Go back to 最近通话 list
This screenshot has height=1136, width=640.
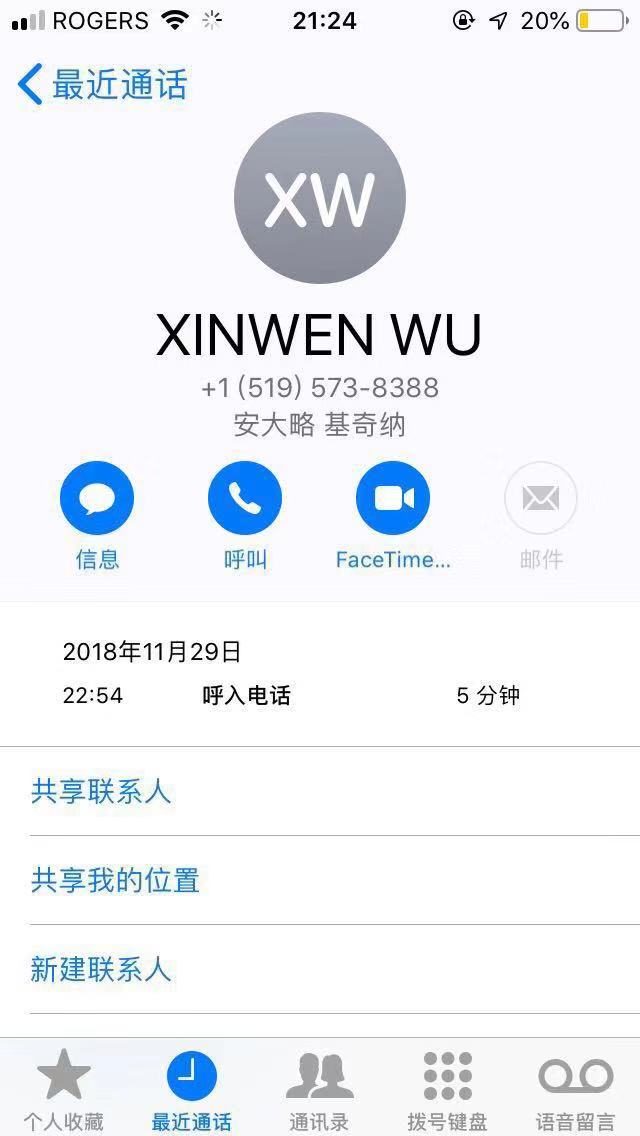102,85
